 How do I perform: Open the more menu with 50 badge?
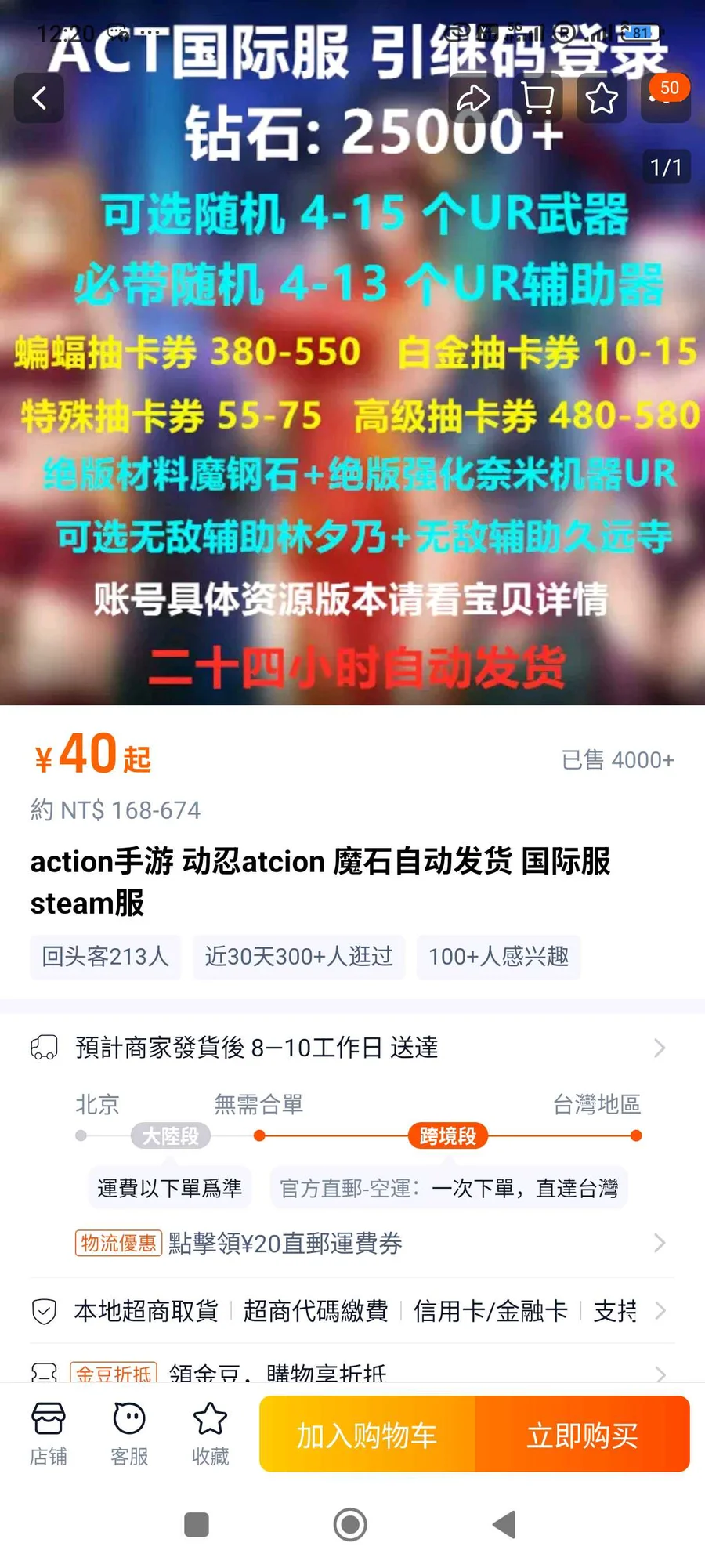coord(665,98)
